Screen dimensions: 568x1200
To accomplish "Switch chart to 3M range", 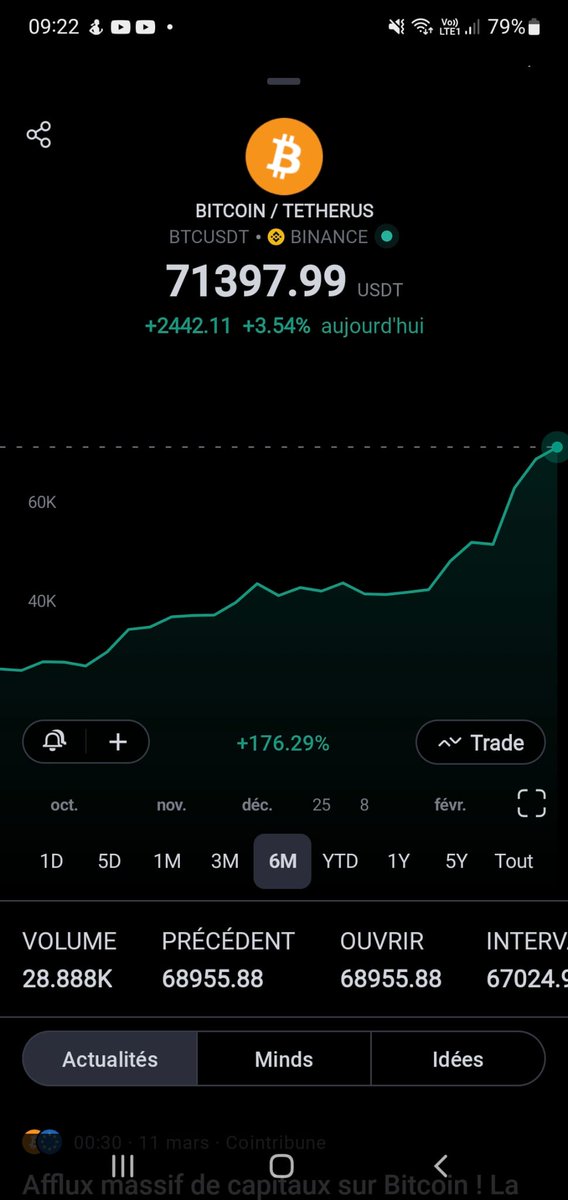I will (225, 861).
